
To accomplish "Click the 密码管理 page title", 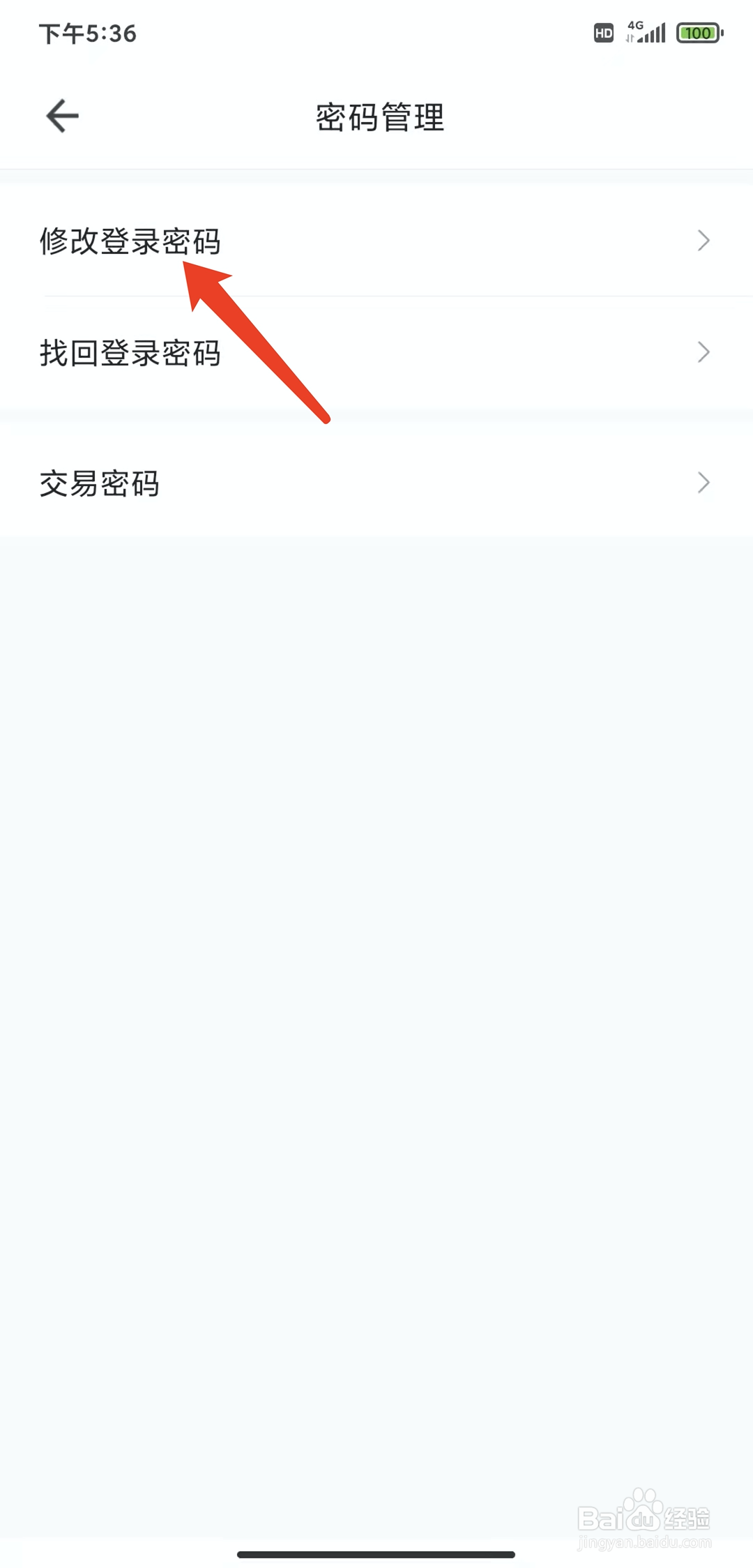I will point(380,118).
